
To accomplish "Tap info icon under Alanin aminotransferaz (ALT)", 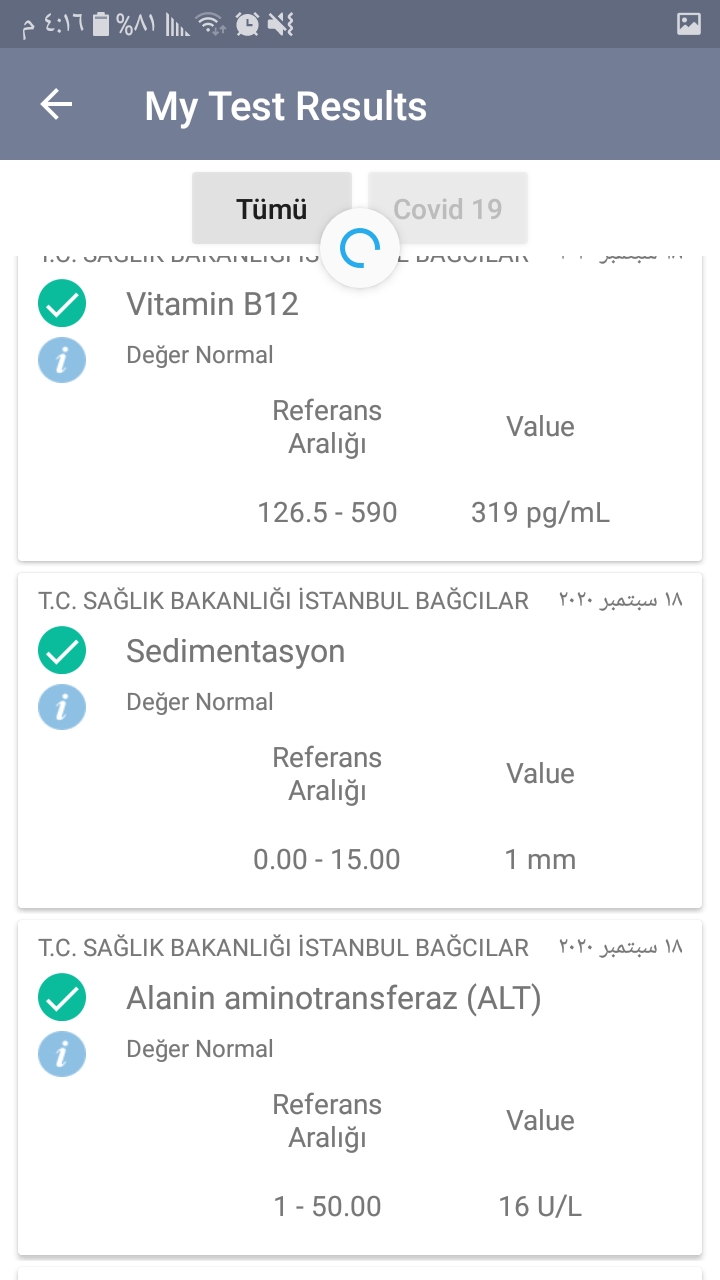I will [62, 1054].
